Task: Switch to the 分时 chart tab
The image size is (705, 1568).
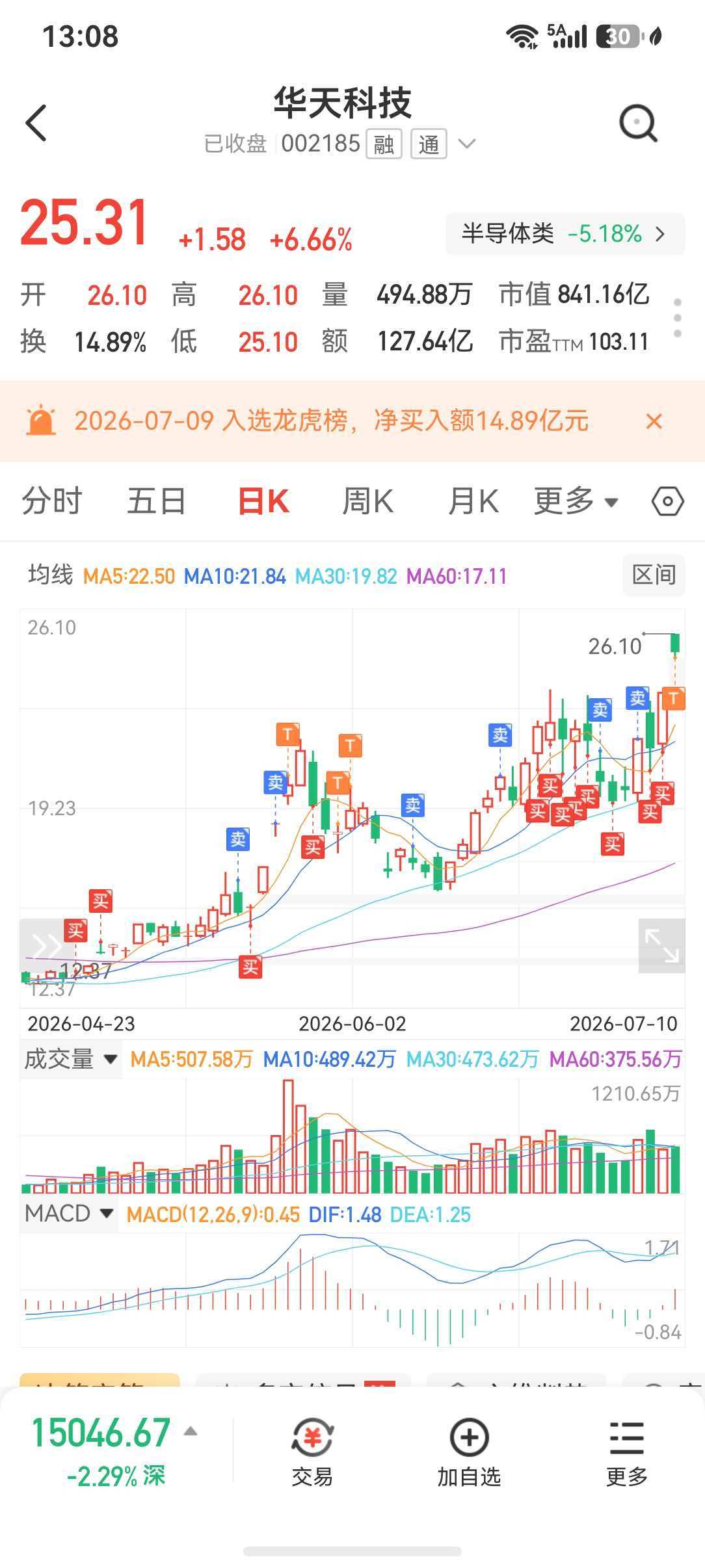Action: click(51, 501)
